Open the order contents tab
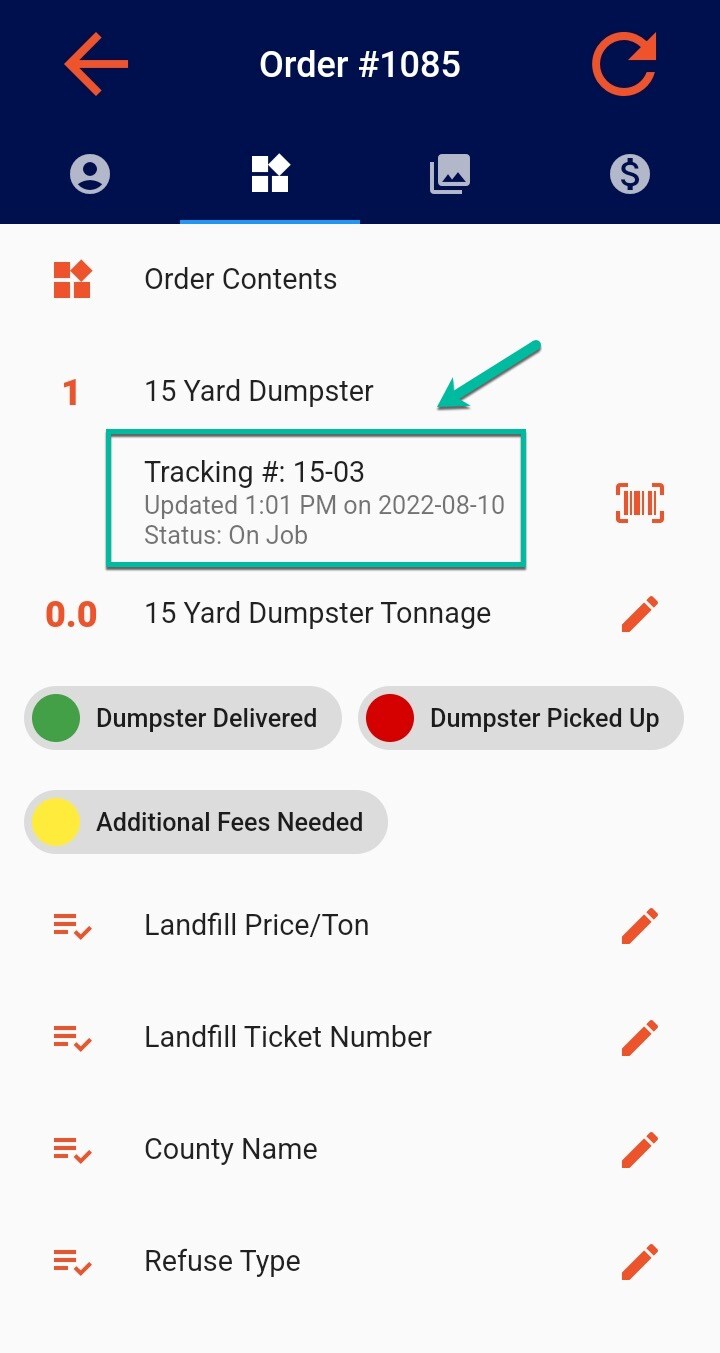 (x=270, y=174)
